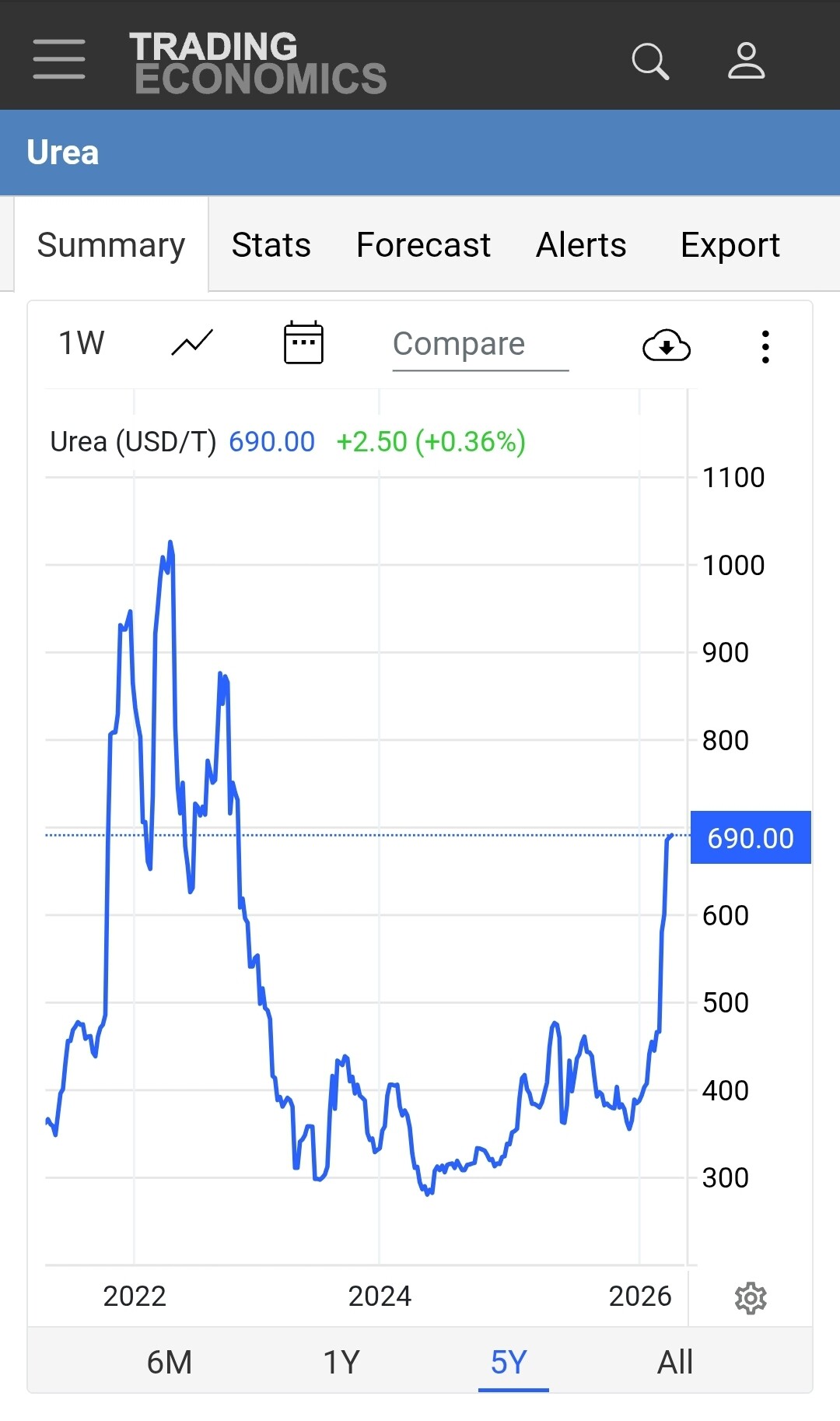This screenshot has height=1421, width=840.
Task: Select the Export tab
Action: point(730,245)
